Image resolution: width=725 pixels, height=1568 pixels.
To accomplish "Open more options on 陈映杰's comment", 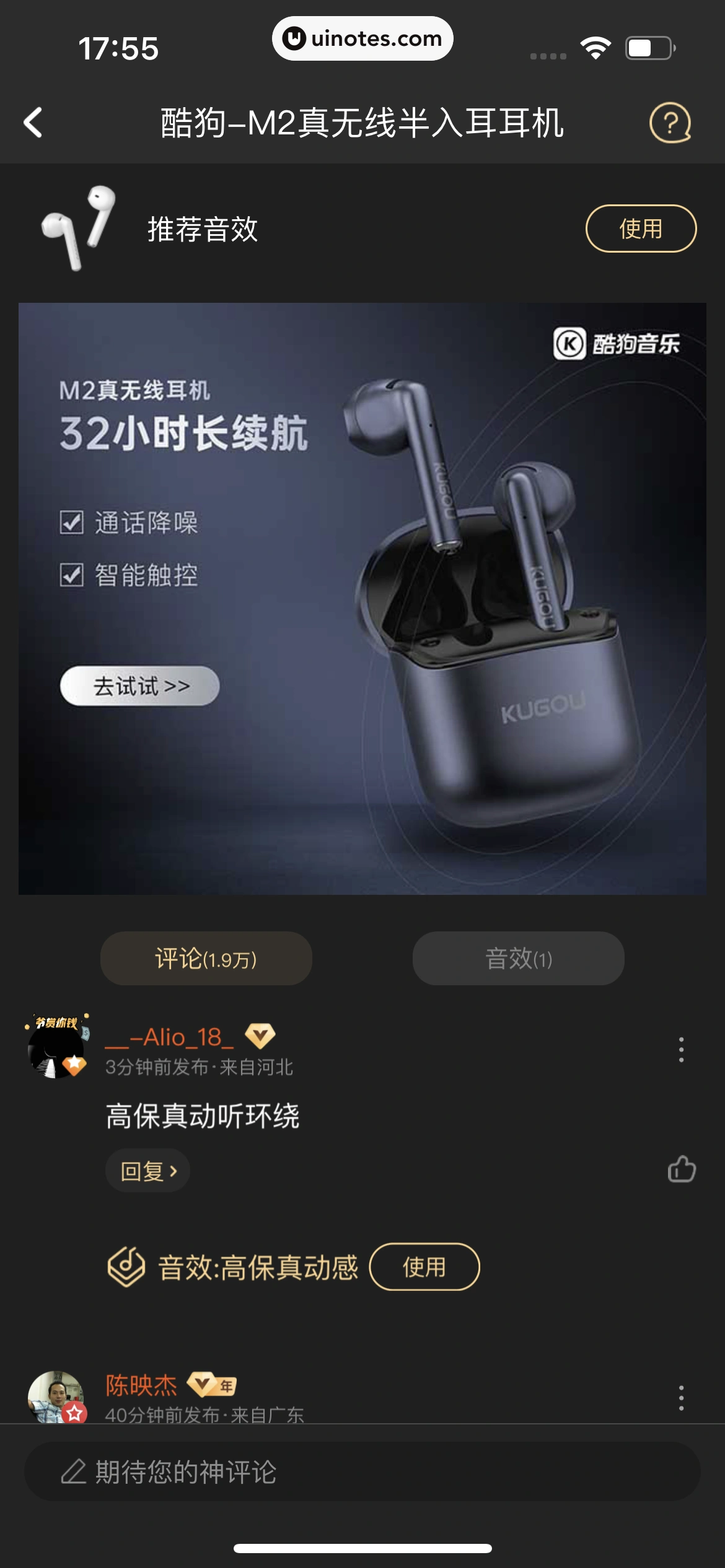I will (681, 1398).
